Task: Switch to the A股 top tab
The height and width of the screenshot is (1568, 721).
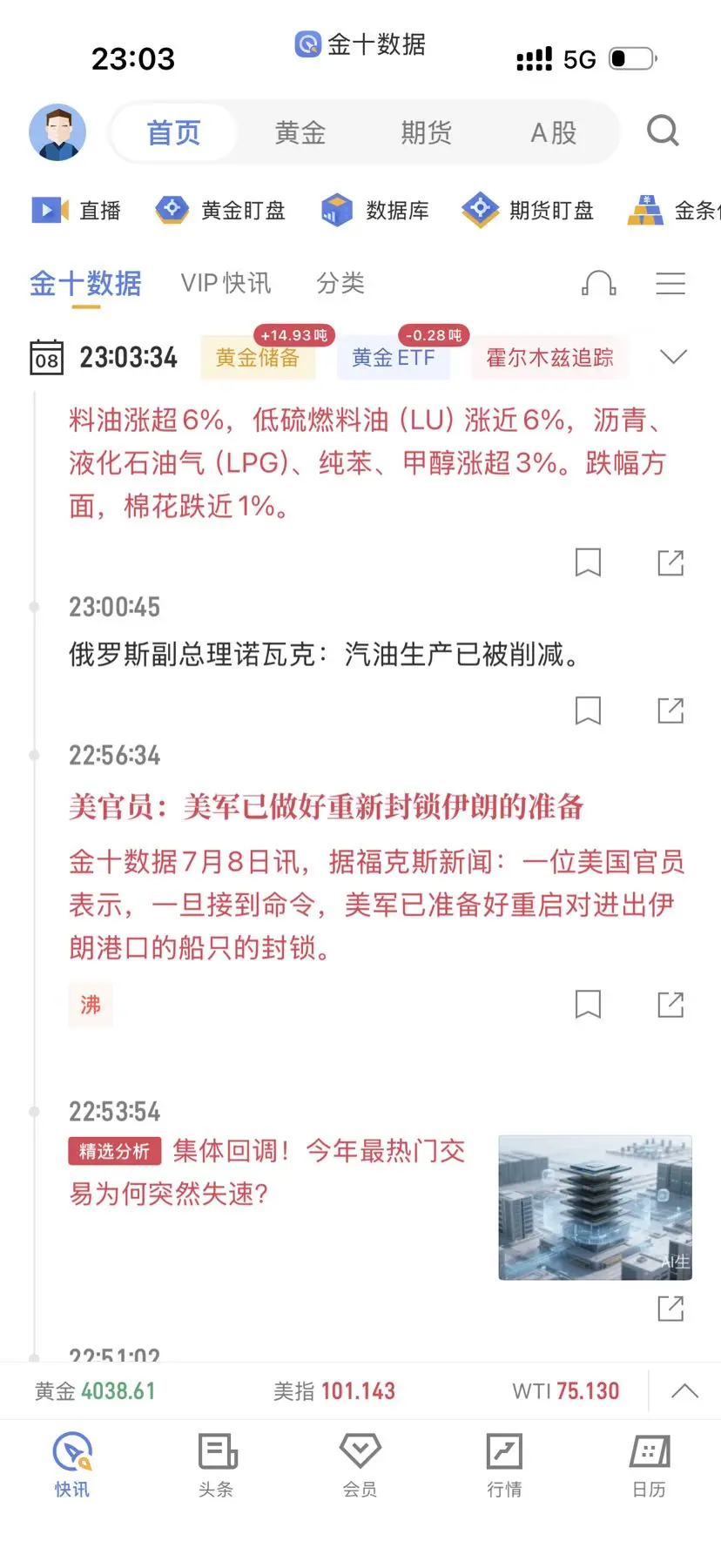Action: point(554,132)
